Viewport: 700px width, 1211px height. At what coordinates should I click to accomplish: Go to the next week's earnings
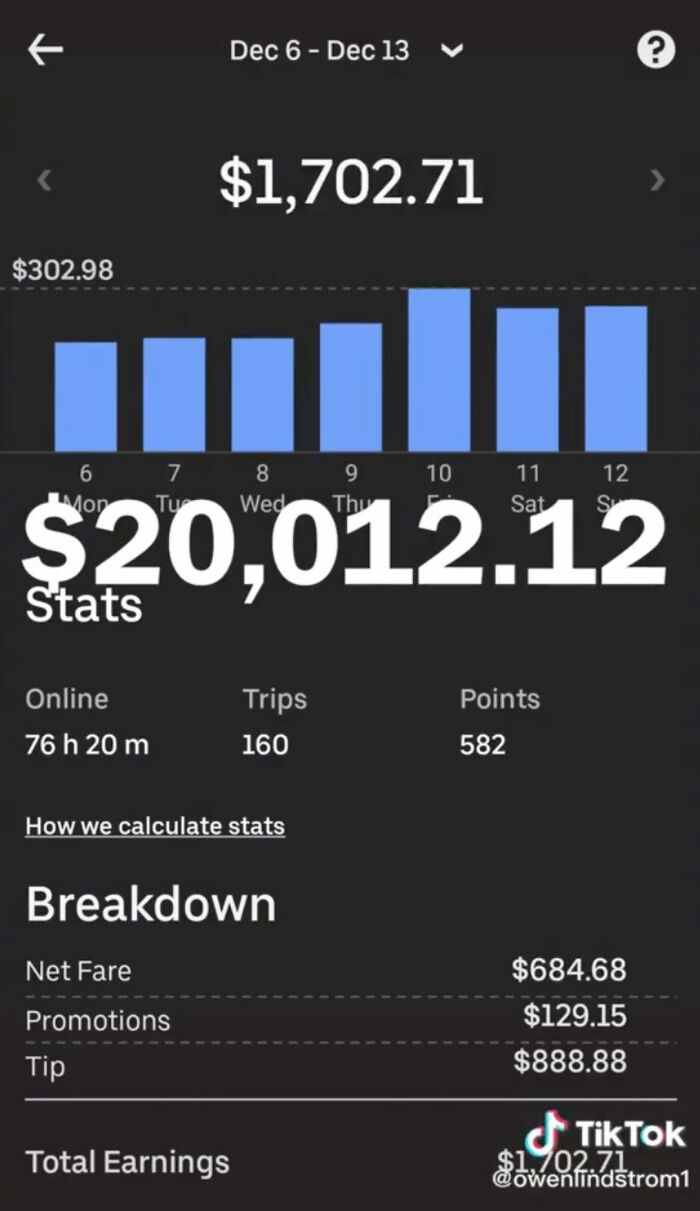[x=657, y=181]
